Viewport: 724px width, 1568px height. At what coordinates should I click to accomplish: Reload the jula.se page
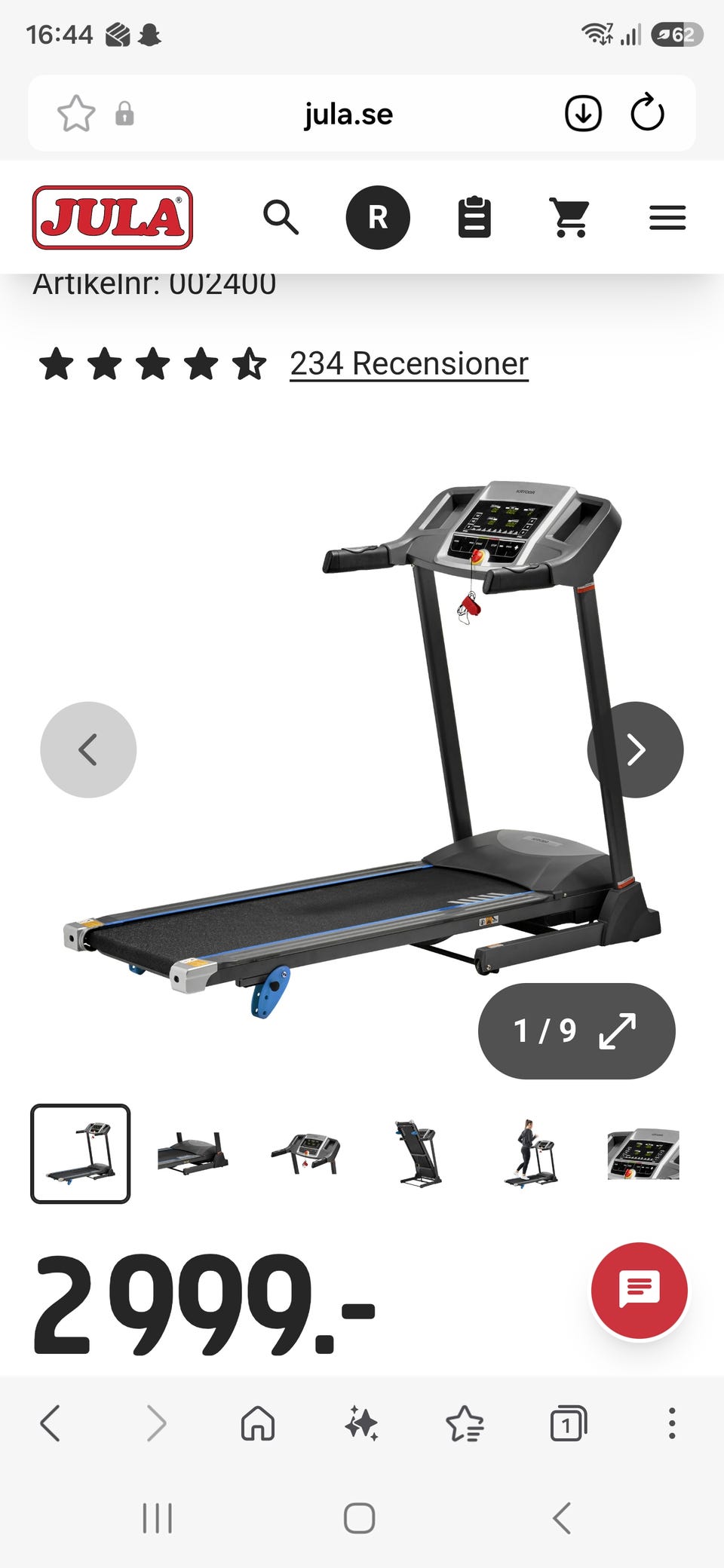(647, 114)
